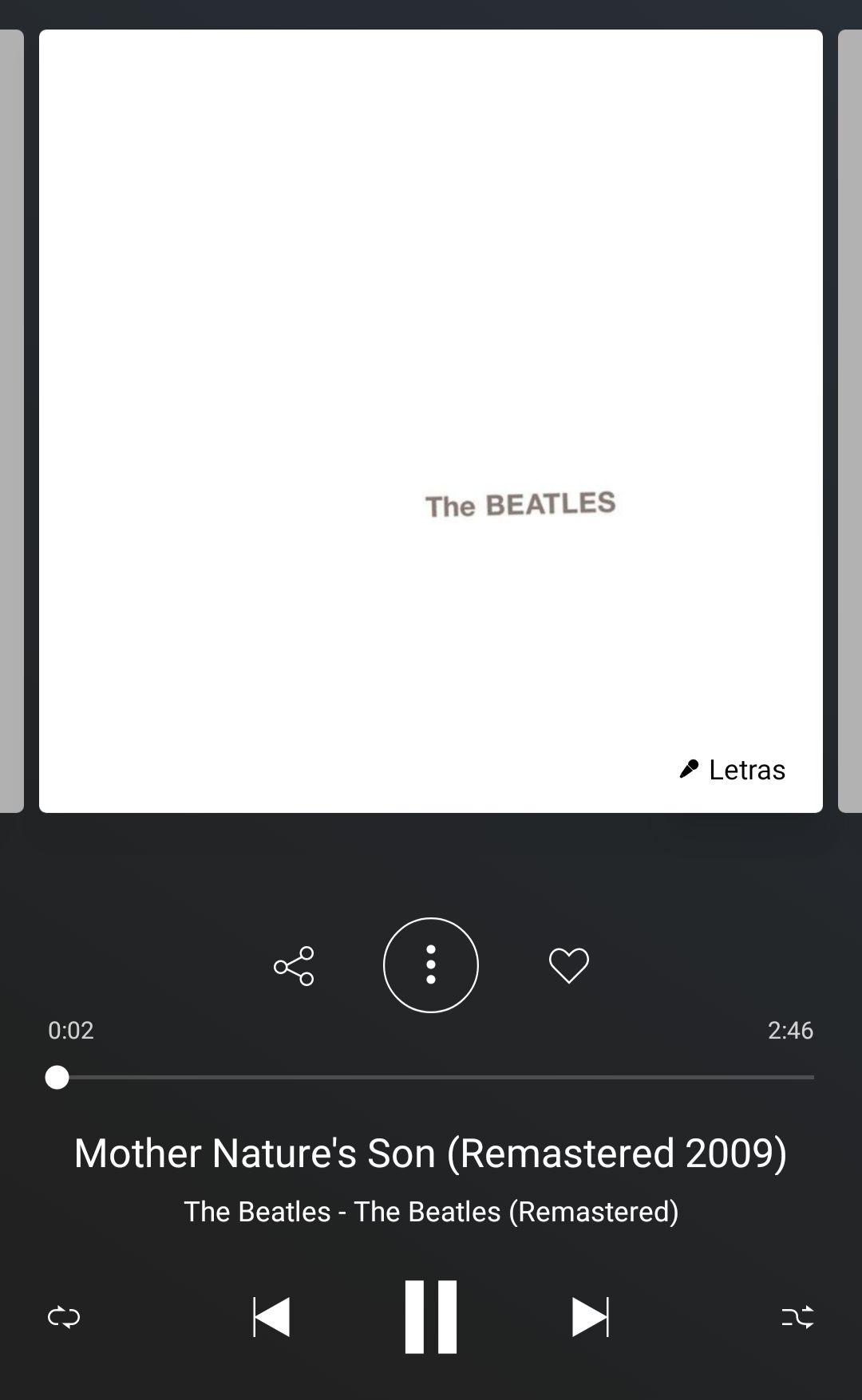Skip back to the previous track
862x1400 pixels.
coord(271,1316)
